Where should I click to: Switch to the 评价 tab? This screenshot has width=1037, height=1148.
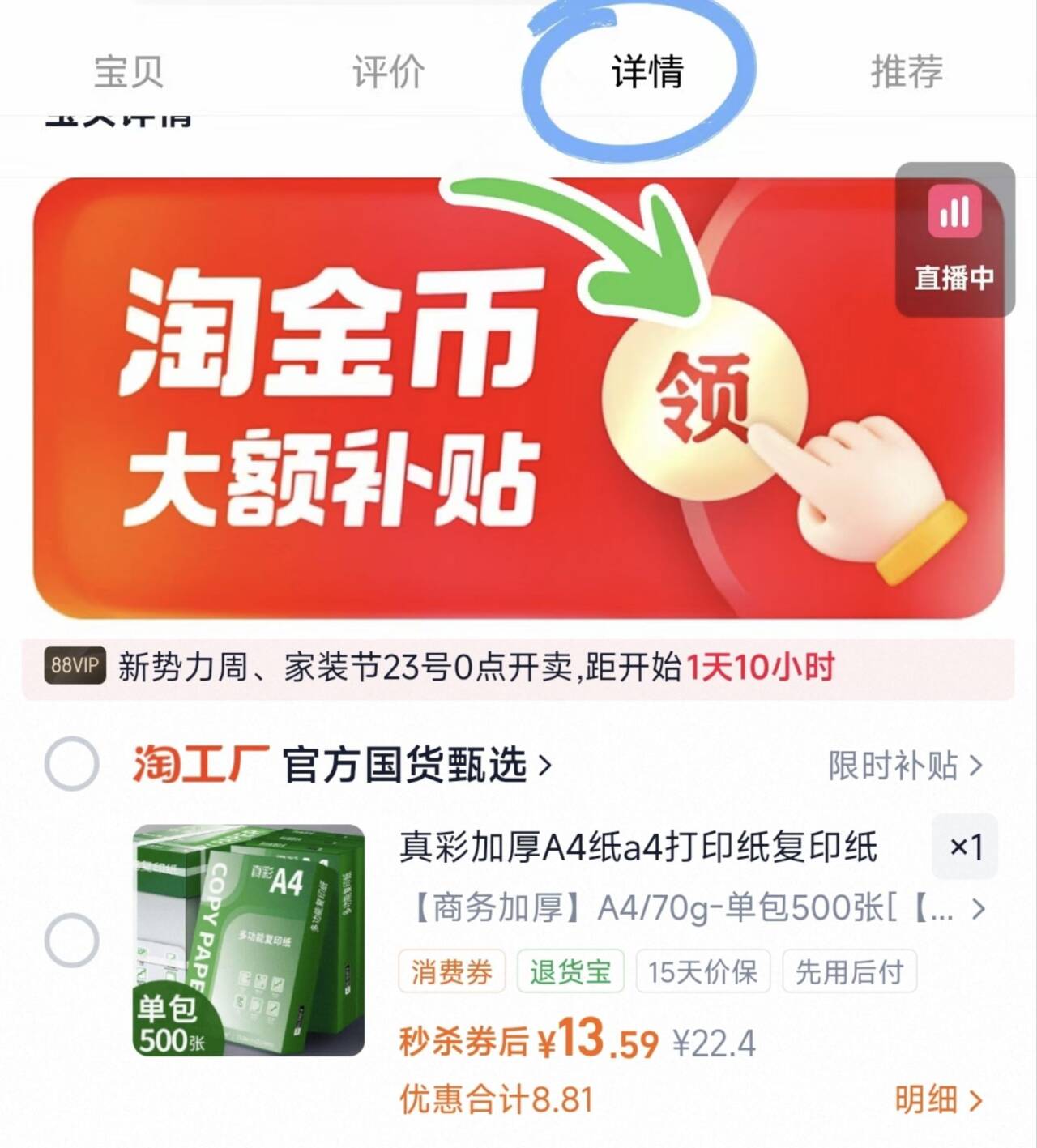388,71
